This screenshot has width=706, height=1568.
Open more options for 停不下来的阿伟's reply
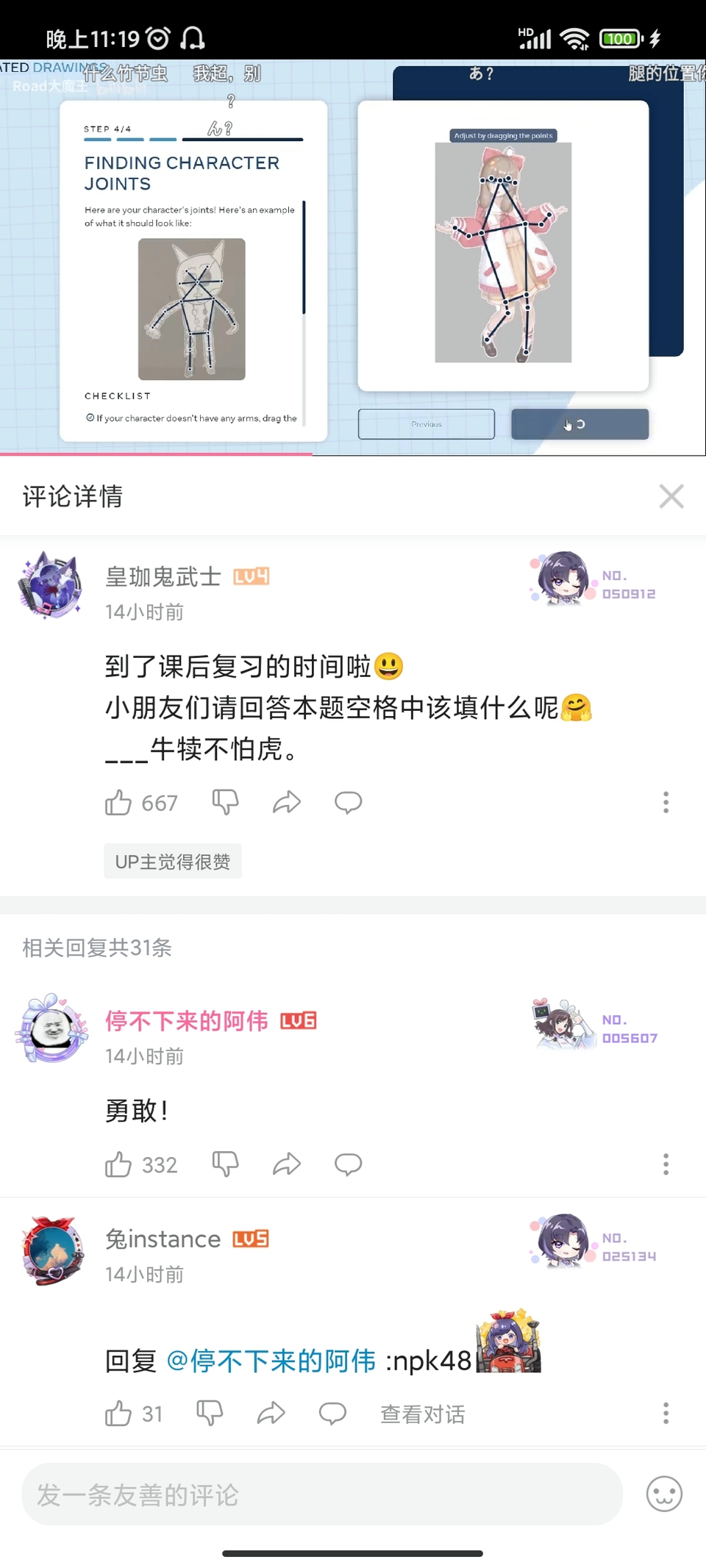coord(666,1164)
